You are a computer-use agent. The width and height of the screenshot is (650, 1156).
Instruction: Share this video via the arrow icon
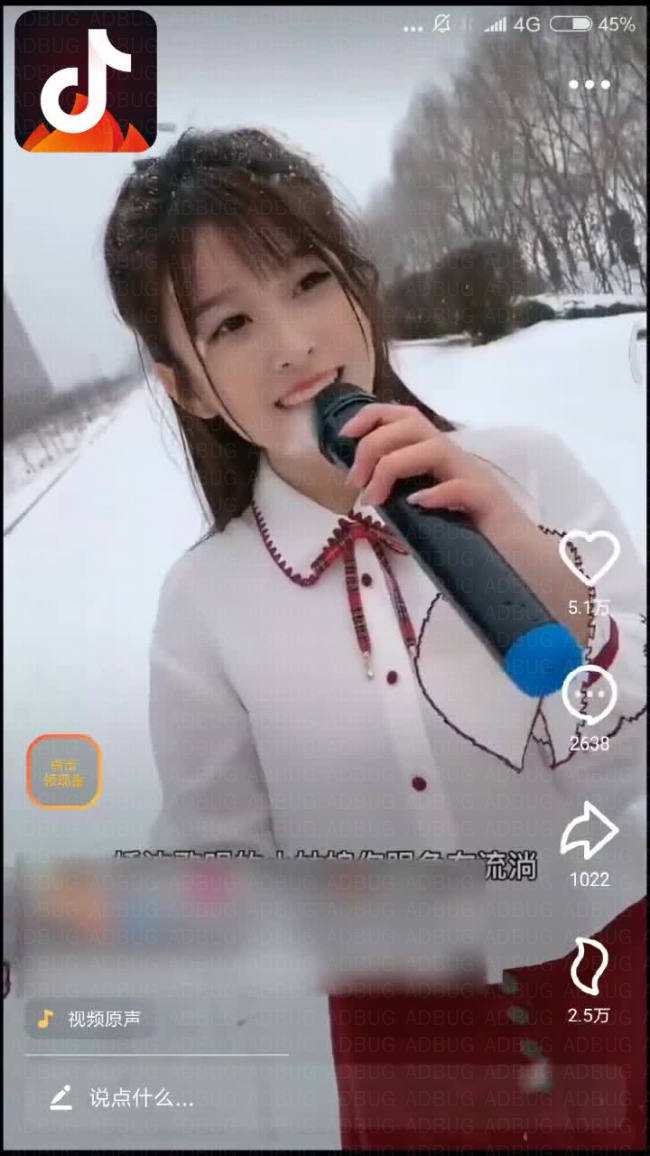(x=589, y=832)
